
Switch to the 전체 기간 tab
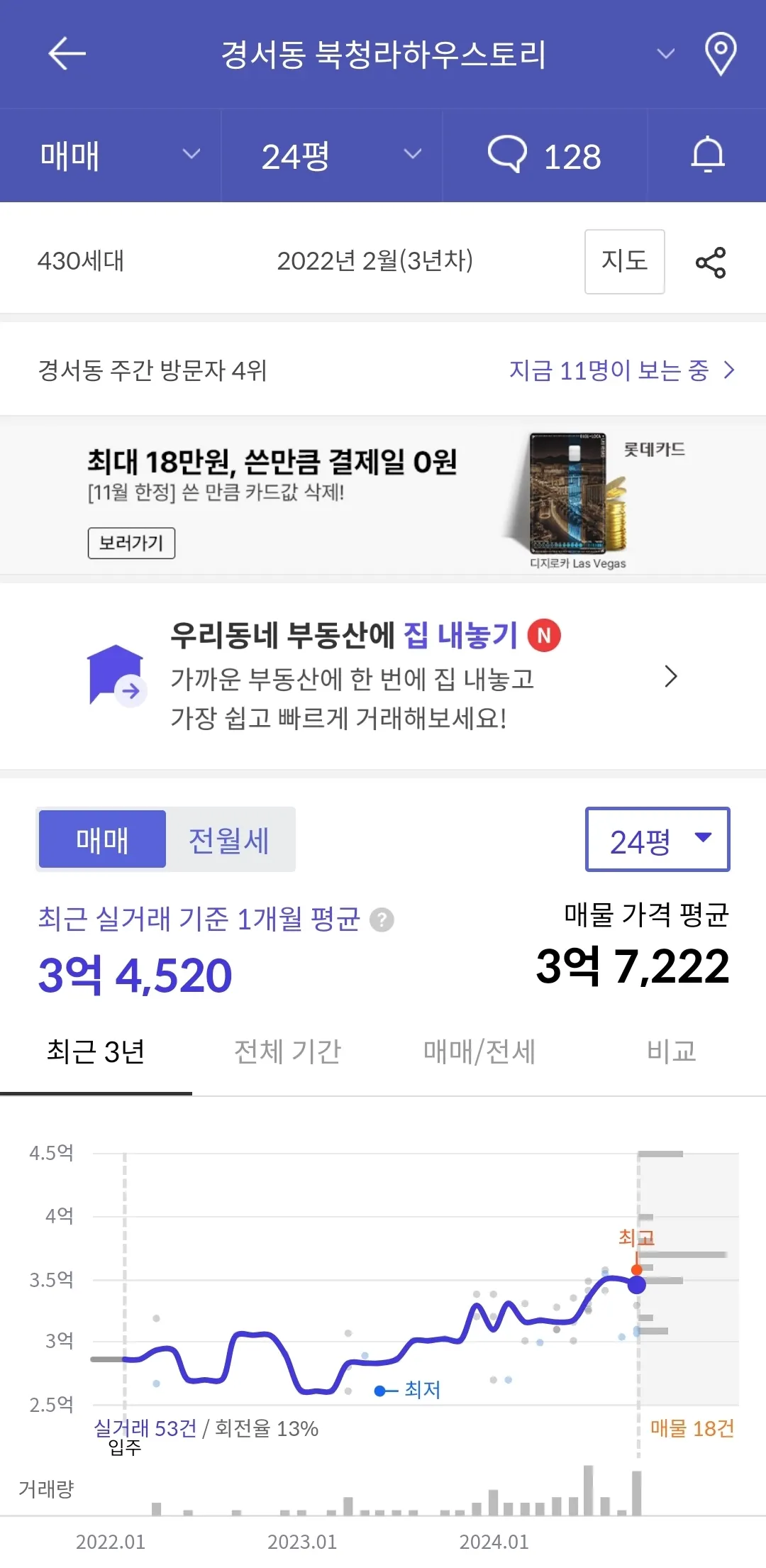pyautogui.click(x=287, y=1051)
